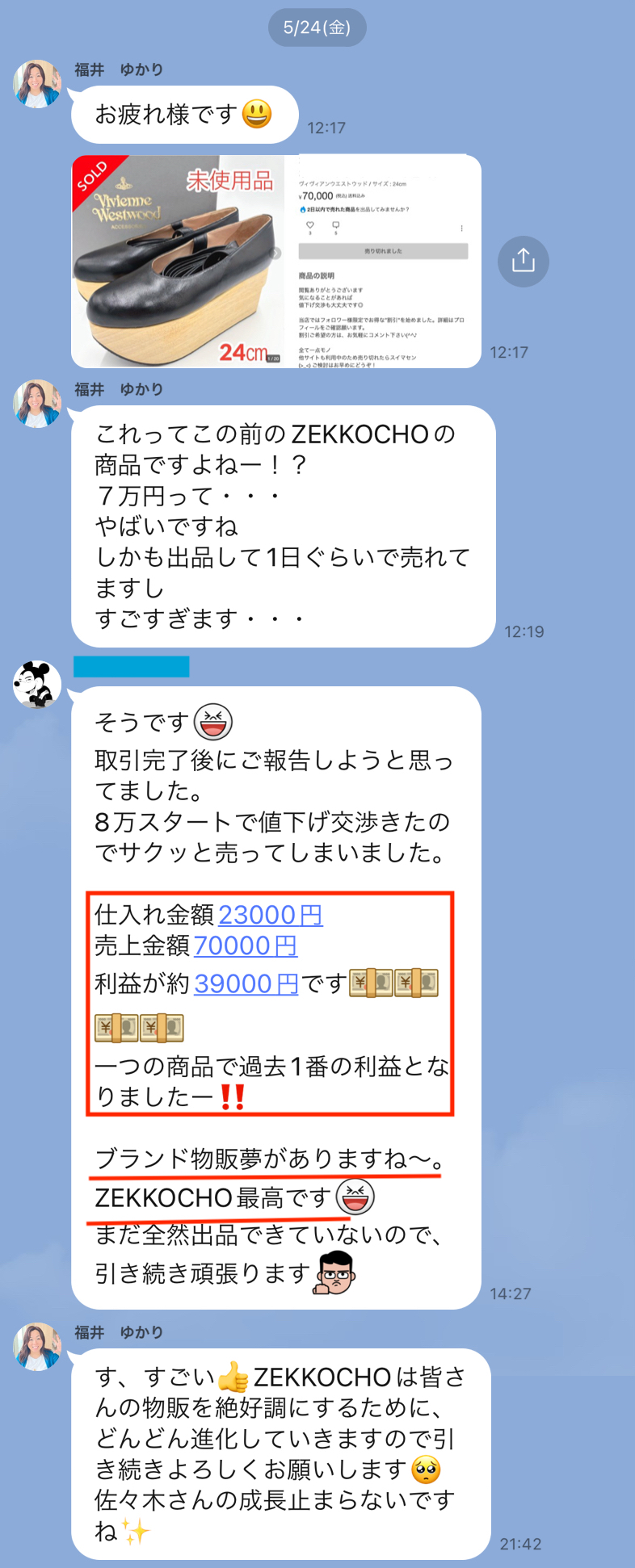Open the sold shoe listing screenshot image
Viewport: 635px width, 1568px height.
pyautogui.click(x=276, y=261)
